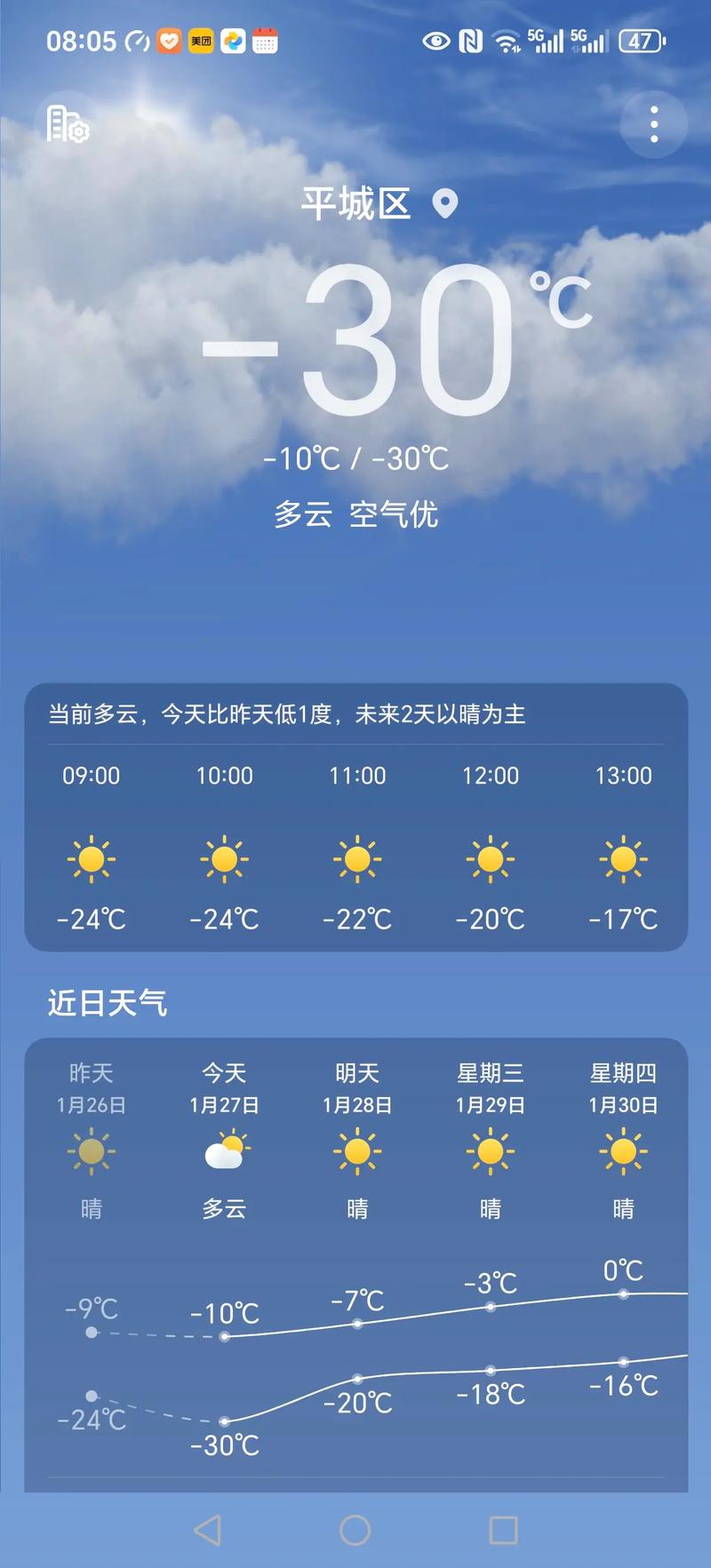Select the sunny icon for 星期四
This screenshot has height=1568, width=711.
point(623,1149)
